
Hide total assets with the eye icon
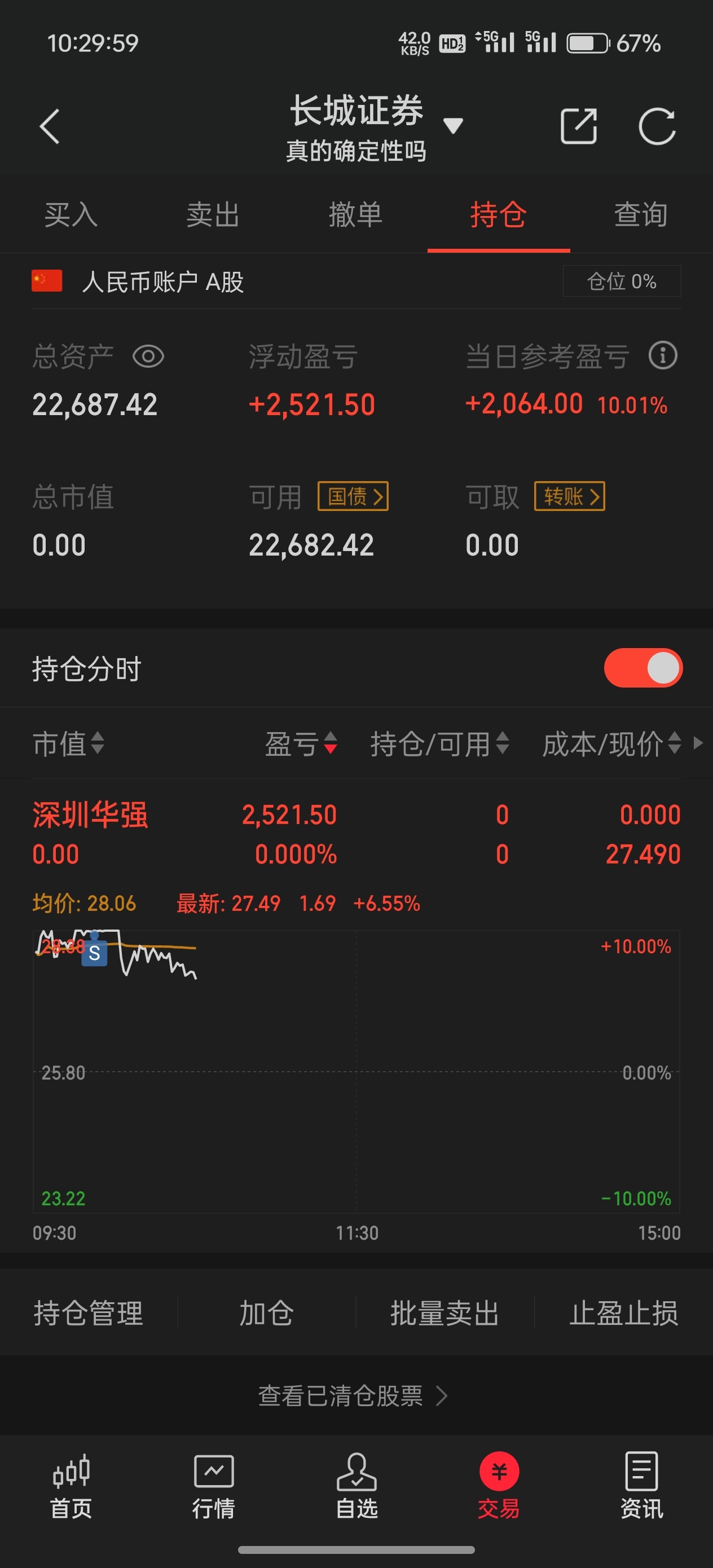tap(148, 356)
